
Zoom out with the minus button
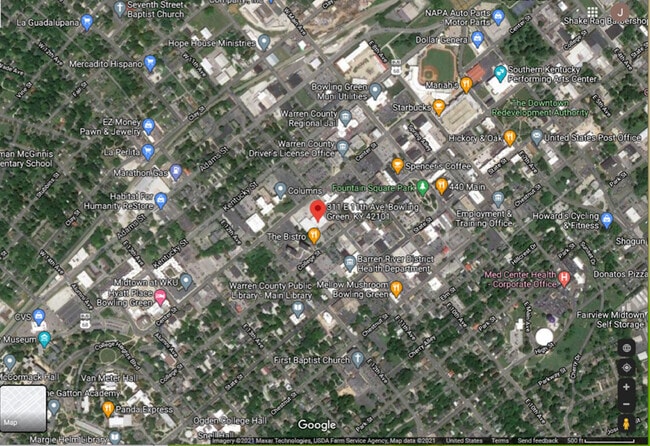(x=626, y=404)
